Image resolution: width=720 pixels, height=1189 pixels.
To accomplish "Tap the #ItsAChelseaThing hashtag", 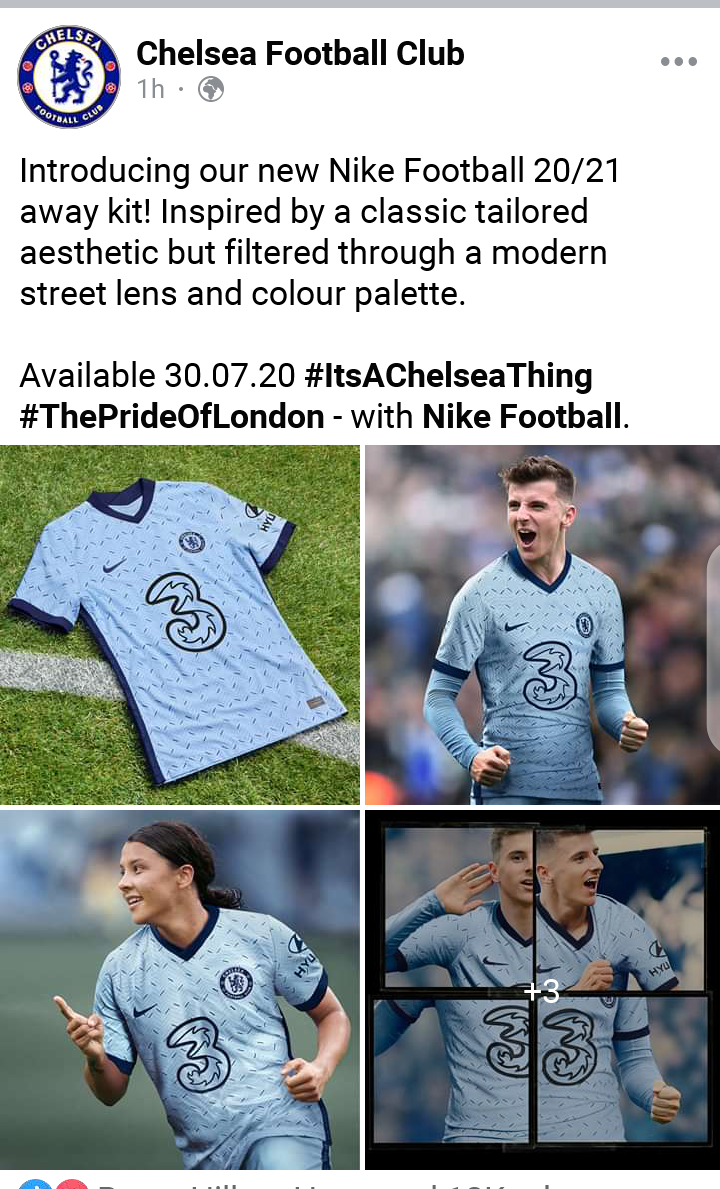I will [448, 376].
